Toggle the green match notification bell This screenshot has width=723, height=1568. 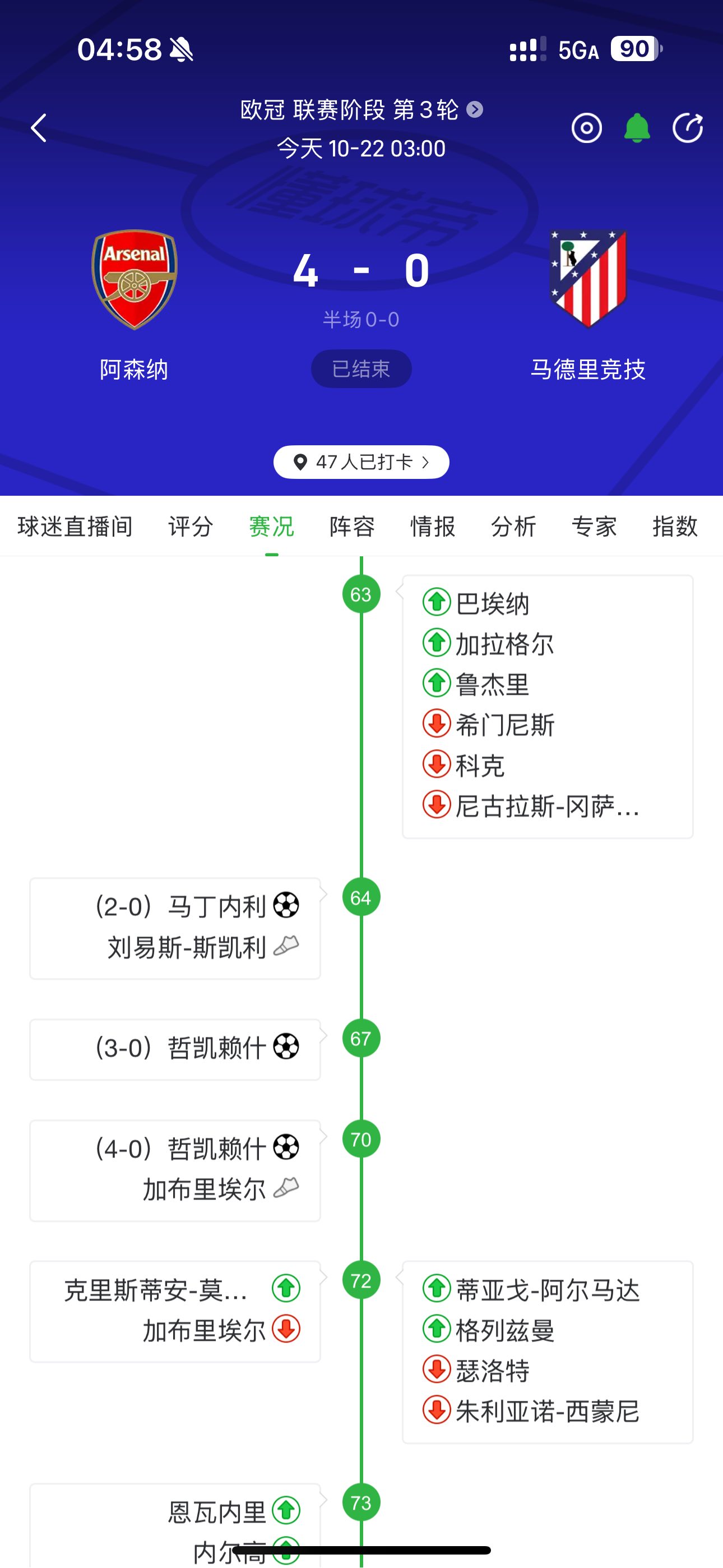click(x=637, y=128)
